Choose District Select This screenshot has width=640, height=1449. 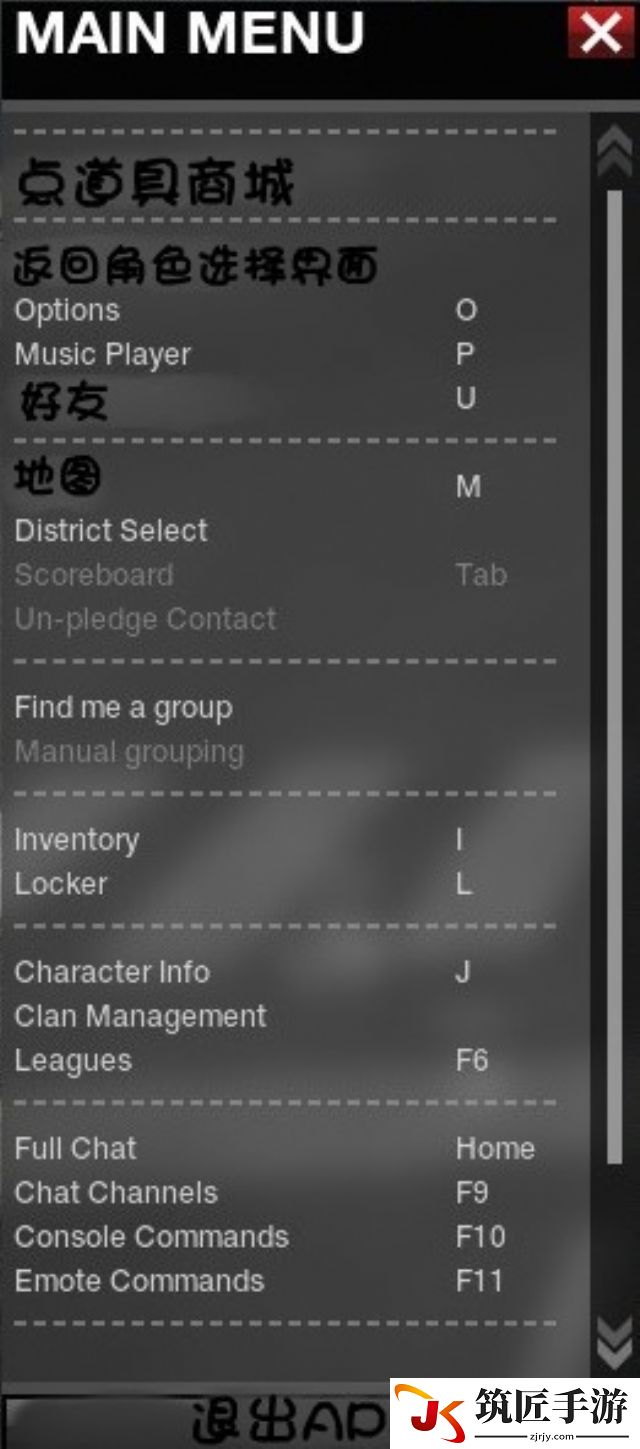111,531
